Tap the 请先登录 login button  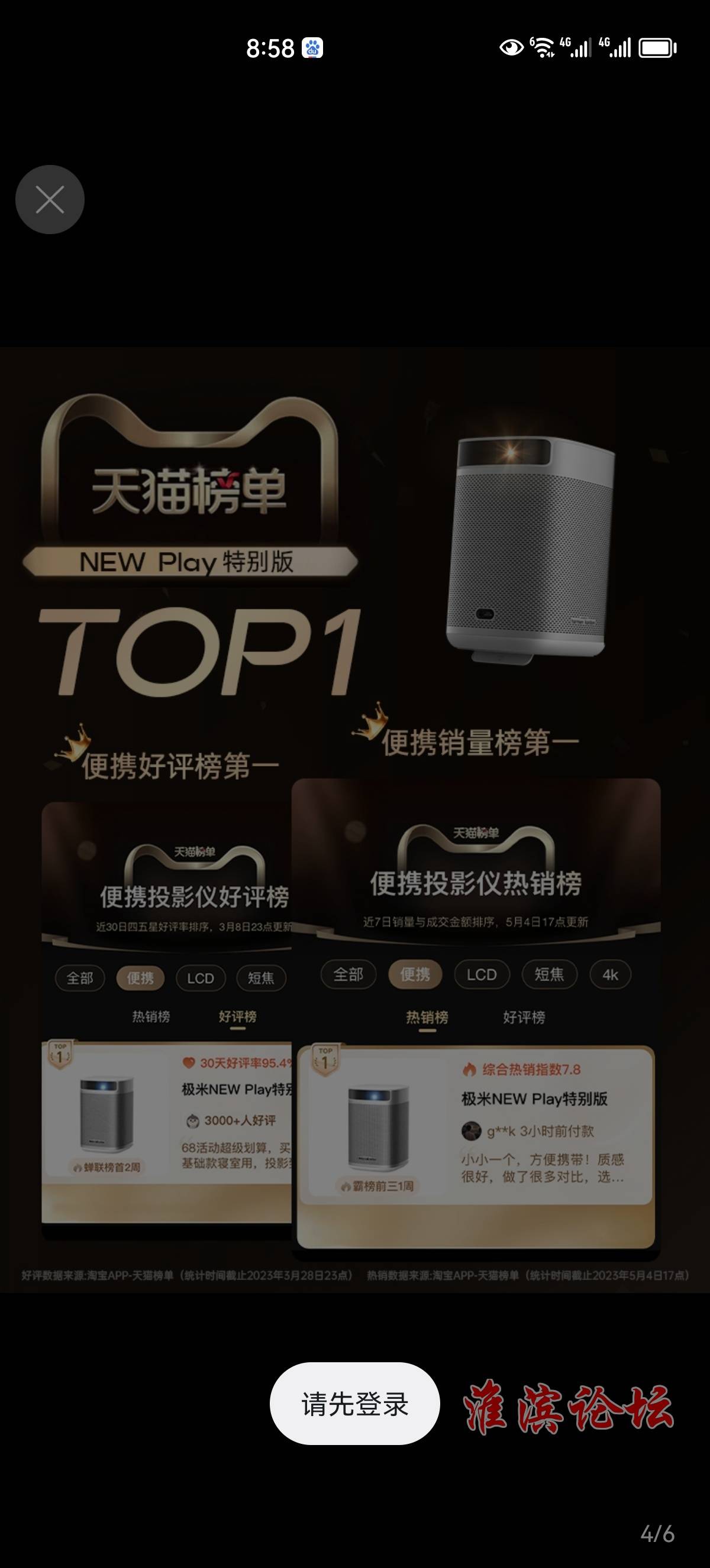click(x=354, y=1404)
